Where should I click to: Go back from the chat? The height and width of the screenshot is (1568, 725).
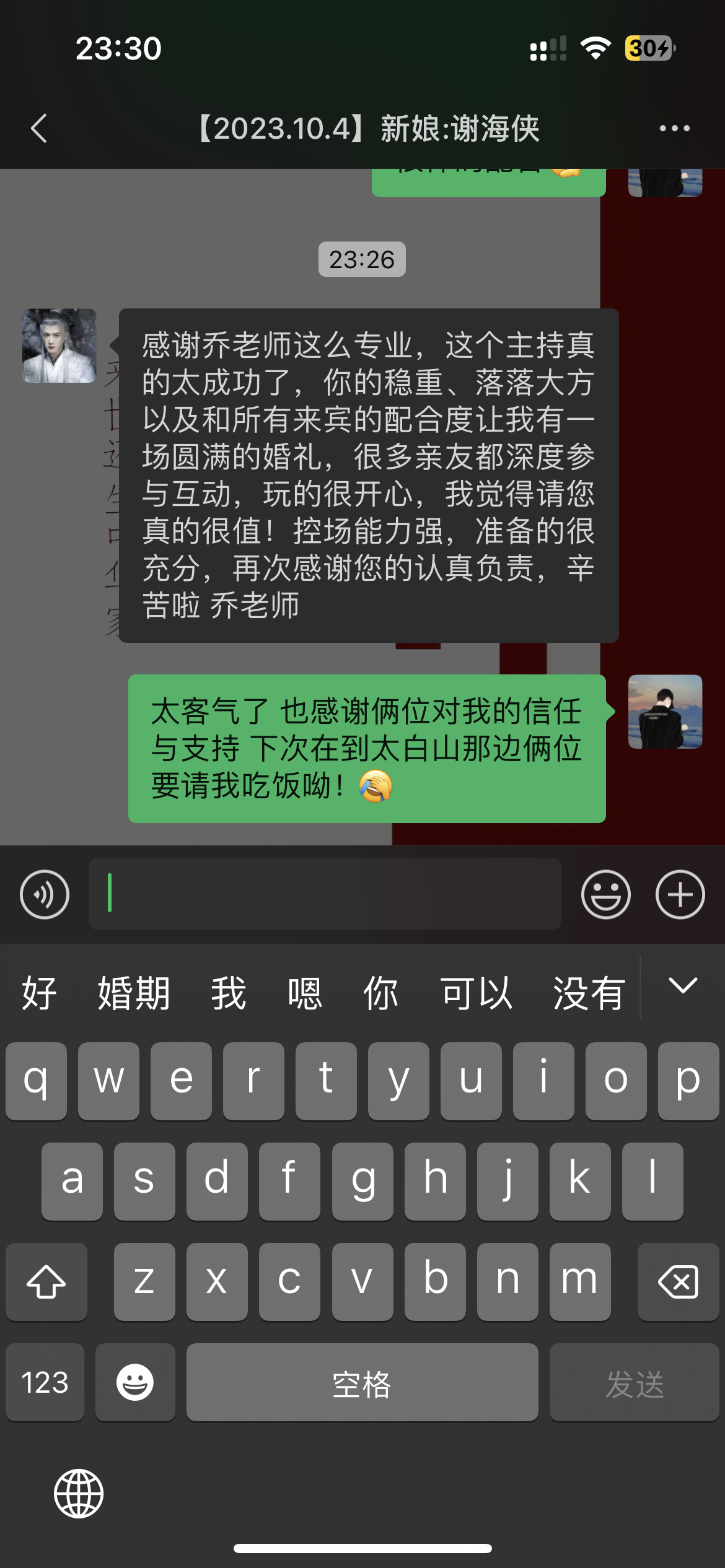(x=39, y=129)
